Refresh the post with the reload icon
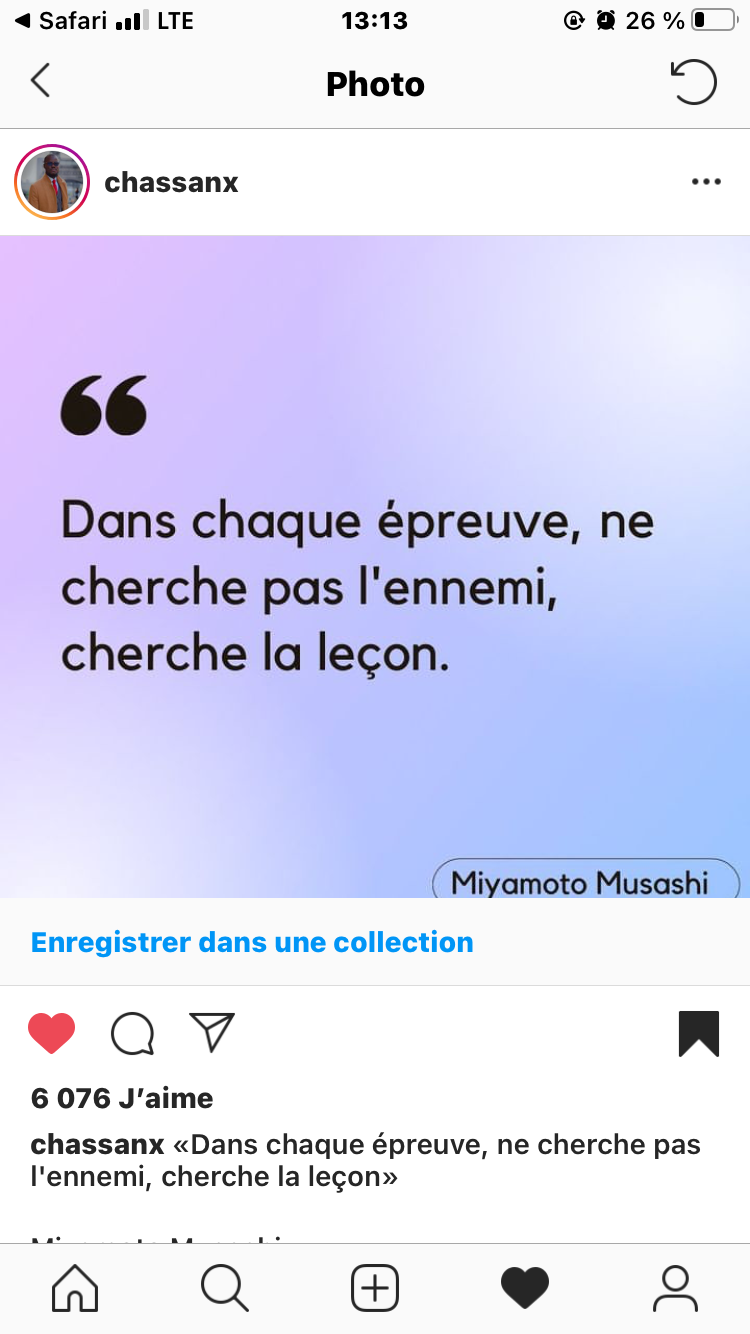750x1334 pixels. click(693, 82)
